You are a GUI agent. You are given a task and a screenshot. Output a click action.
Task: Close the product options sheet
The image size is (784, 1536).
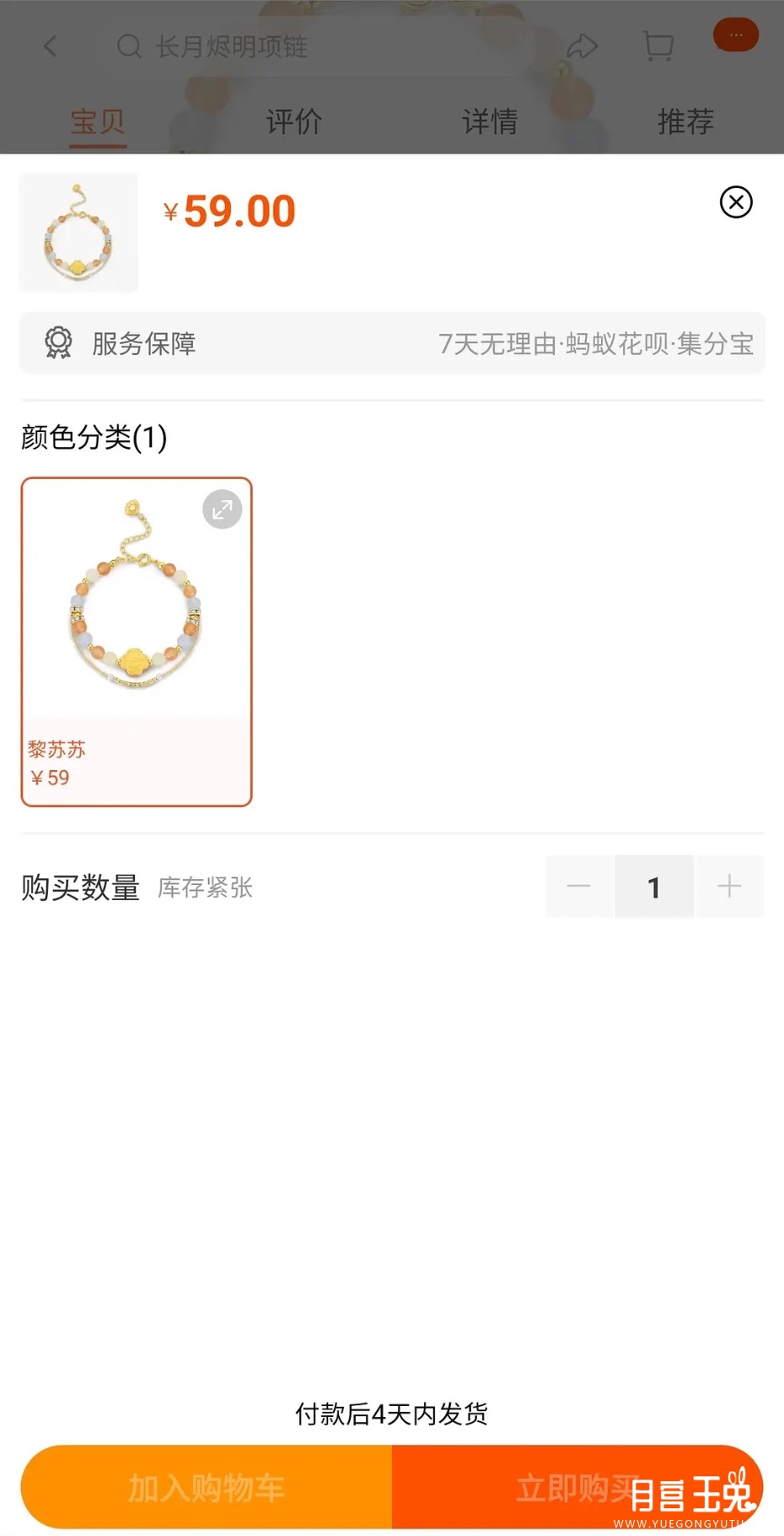(736, 202)
